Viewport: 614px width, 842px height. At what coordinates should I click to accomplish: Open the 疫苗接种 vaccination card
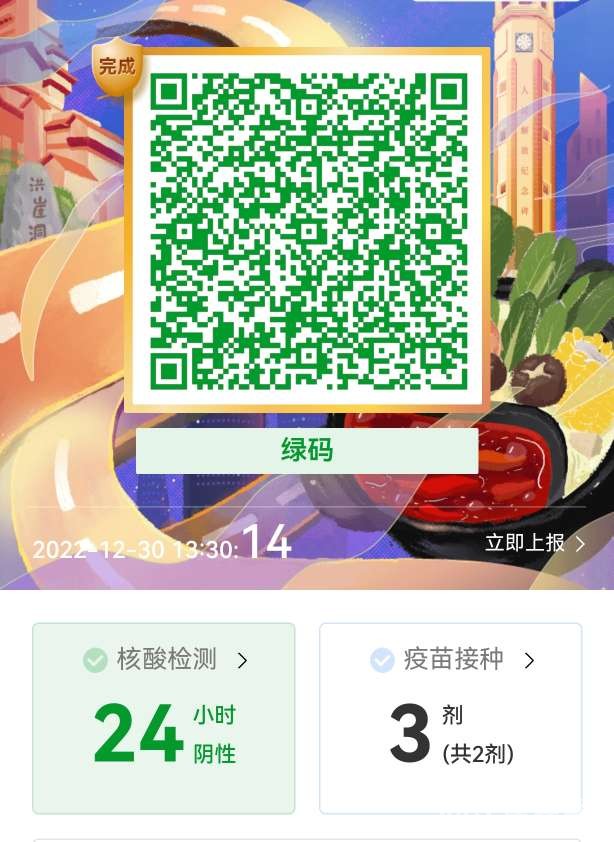pyautogui.click(x=450, y=717)
